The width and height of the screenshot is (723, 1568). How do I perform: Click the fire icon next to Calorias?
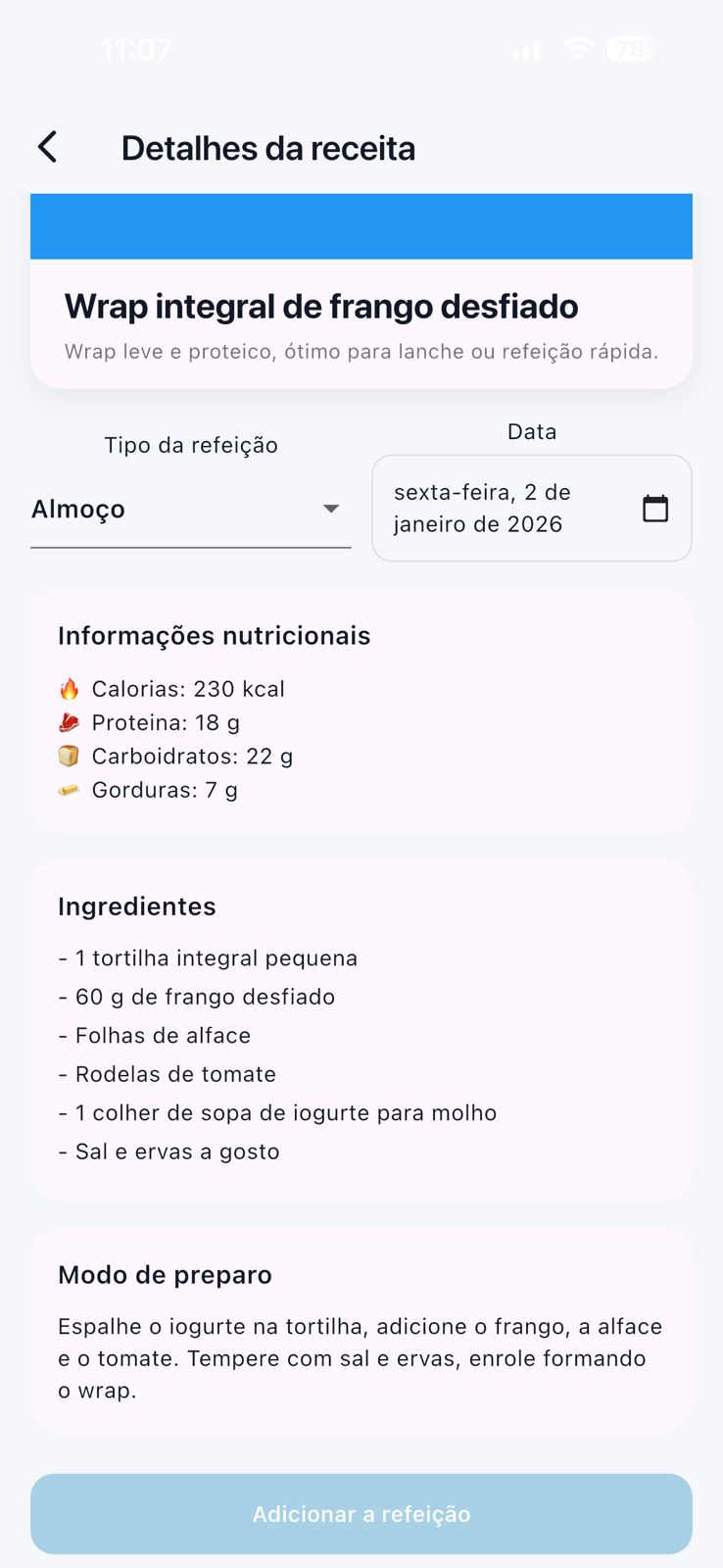pos(69,688)
